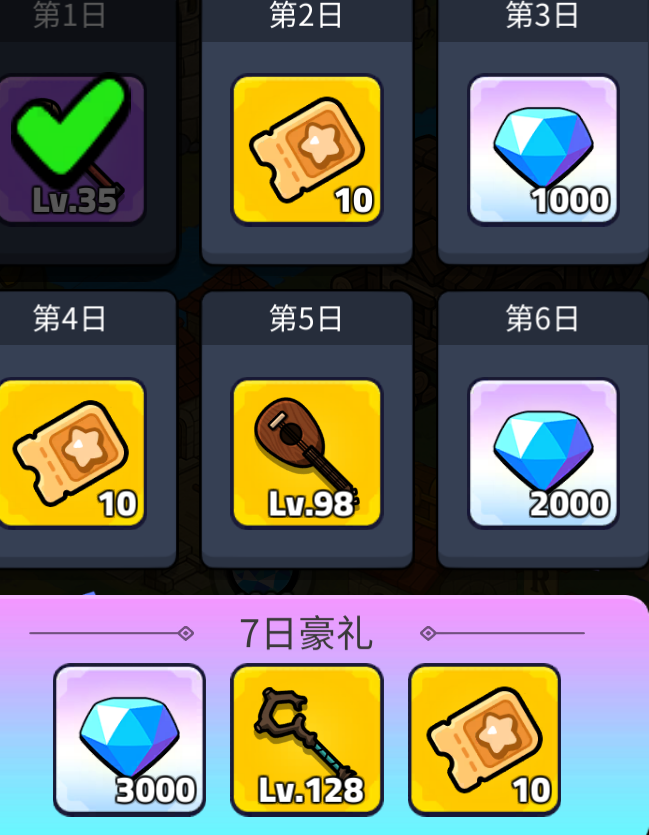649x835 pixels.
Task: View the 7日豪礼 Lv.128 staff reward
Action: [x=307, y=740]
